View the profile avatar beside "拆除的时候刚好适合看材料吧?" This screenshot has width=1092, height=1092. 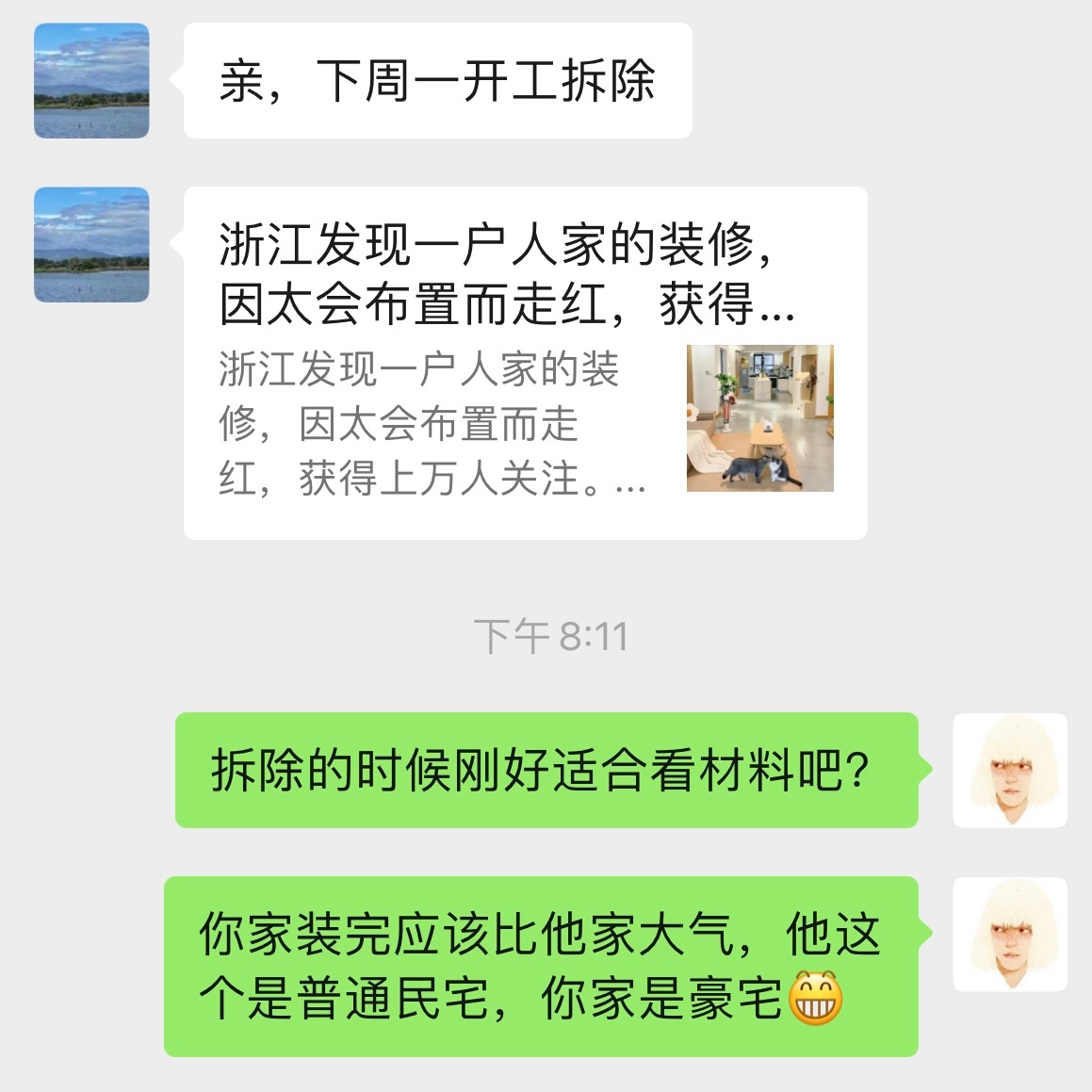point(1010,770)
